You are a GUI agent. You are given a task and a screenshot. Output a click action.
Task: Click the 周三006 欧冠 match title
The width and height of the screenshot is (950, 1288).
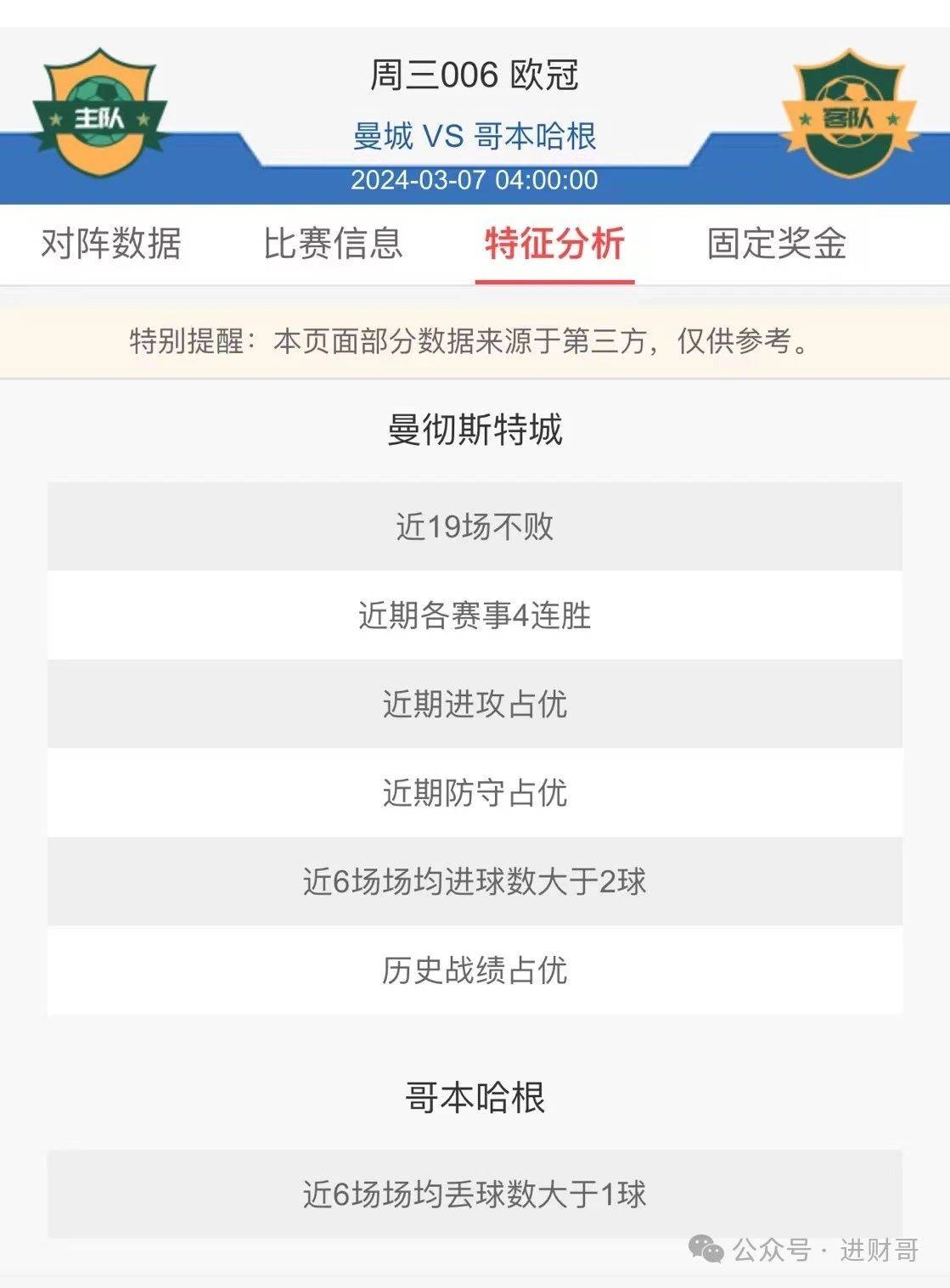(x=475, y=76)
